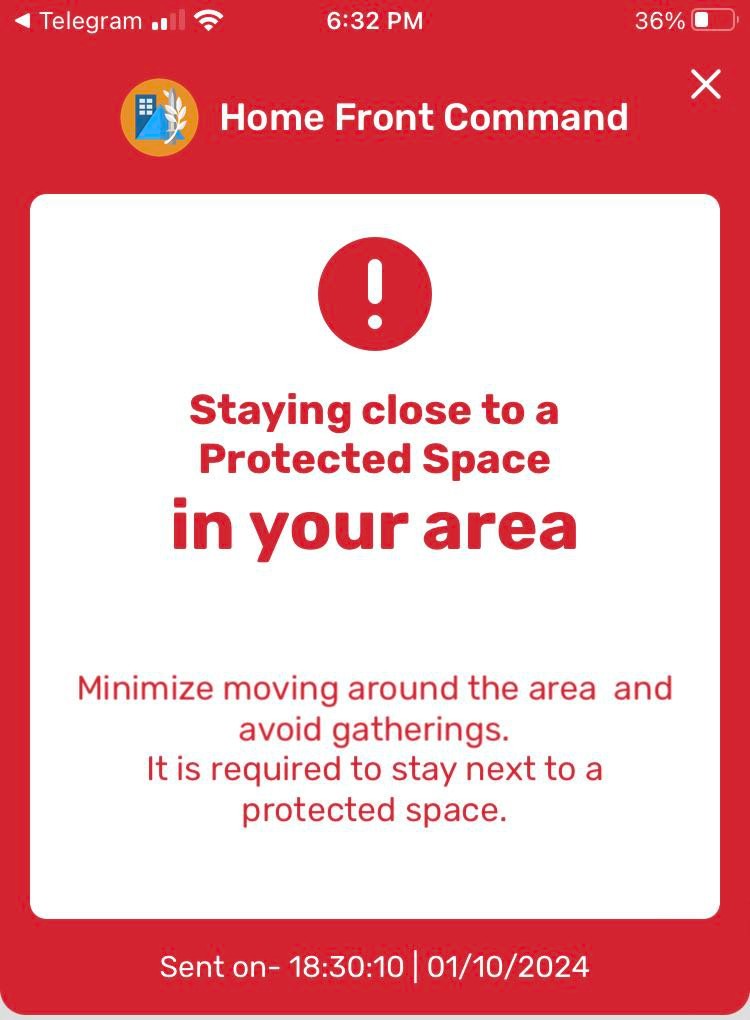The width and height of the screenshot is (750, 1020).
Task: Close the Home Front Command alert
Action: 705,85
